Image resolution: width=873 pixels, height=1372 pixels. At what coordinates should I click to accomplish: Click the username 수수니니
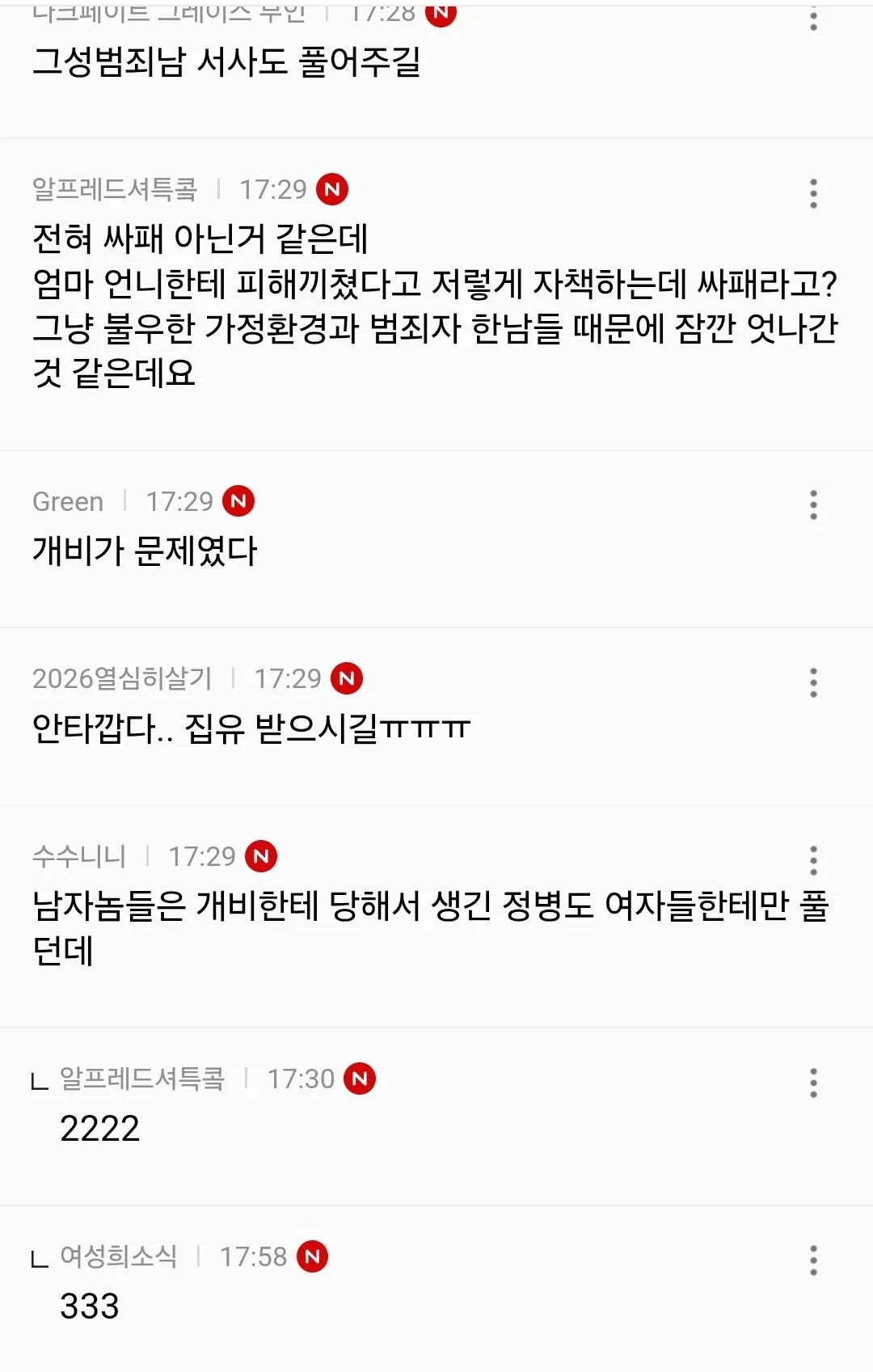click(x=77, y=854)
